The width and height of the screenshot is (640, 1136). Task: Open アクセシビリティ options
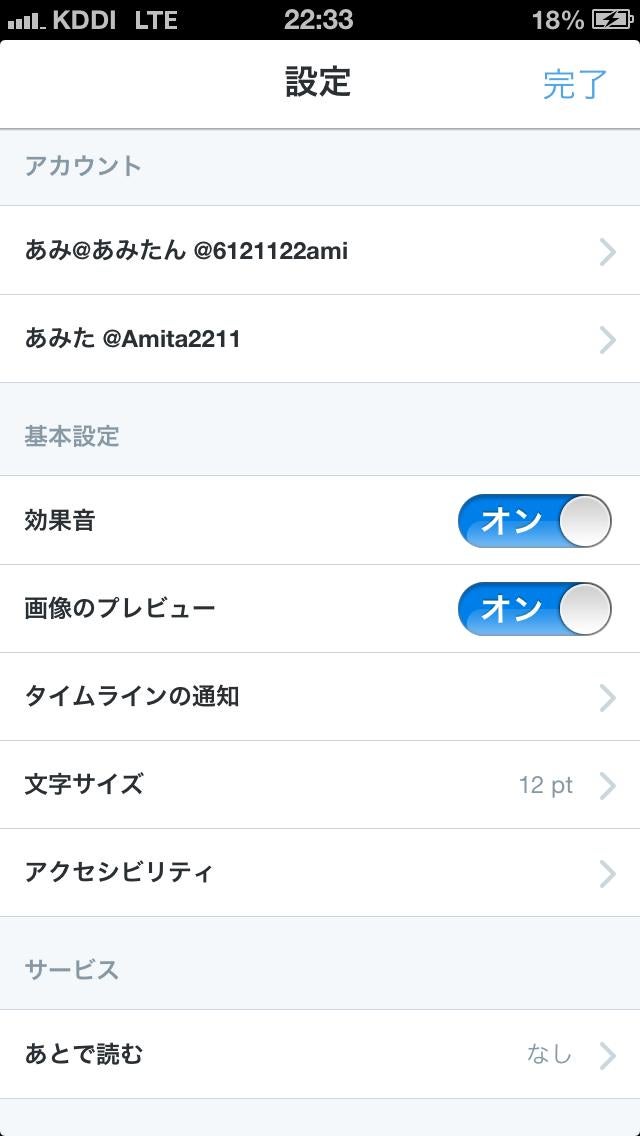click(x=320, y=873)
